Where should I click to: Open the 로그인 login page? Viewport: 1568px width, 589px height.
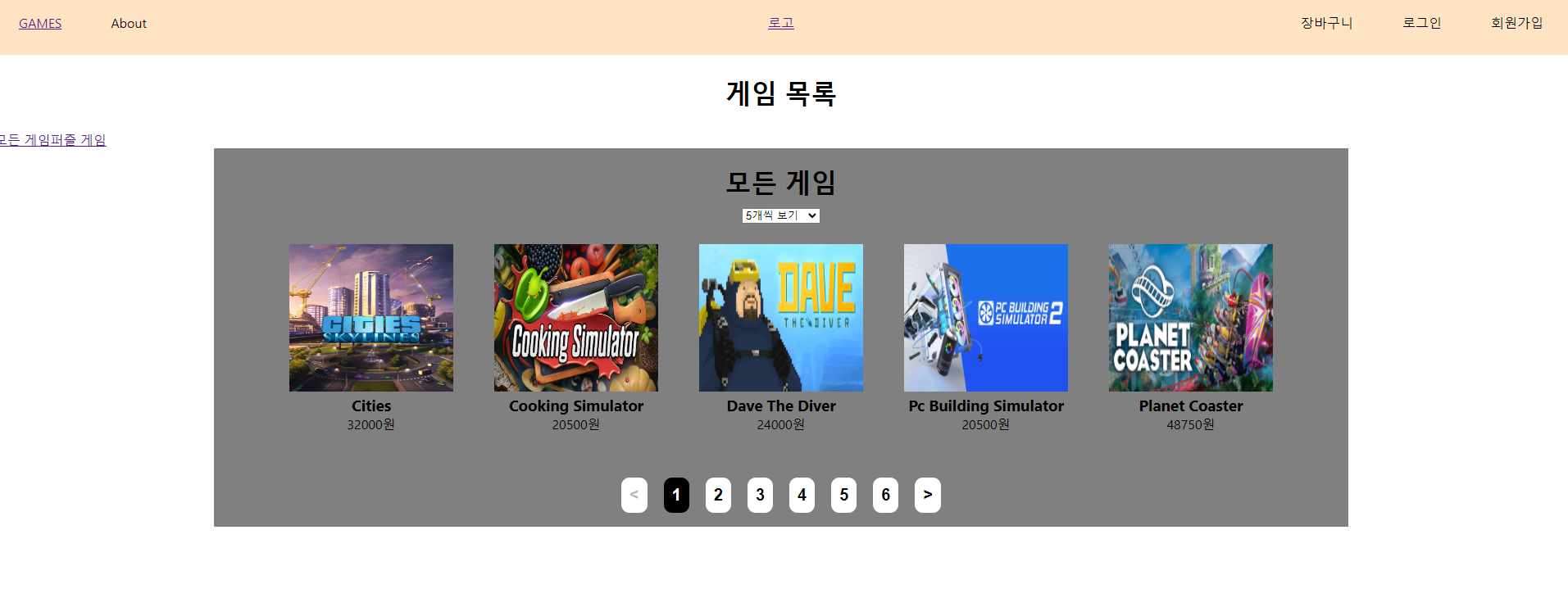click(1421, 23)
